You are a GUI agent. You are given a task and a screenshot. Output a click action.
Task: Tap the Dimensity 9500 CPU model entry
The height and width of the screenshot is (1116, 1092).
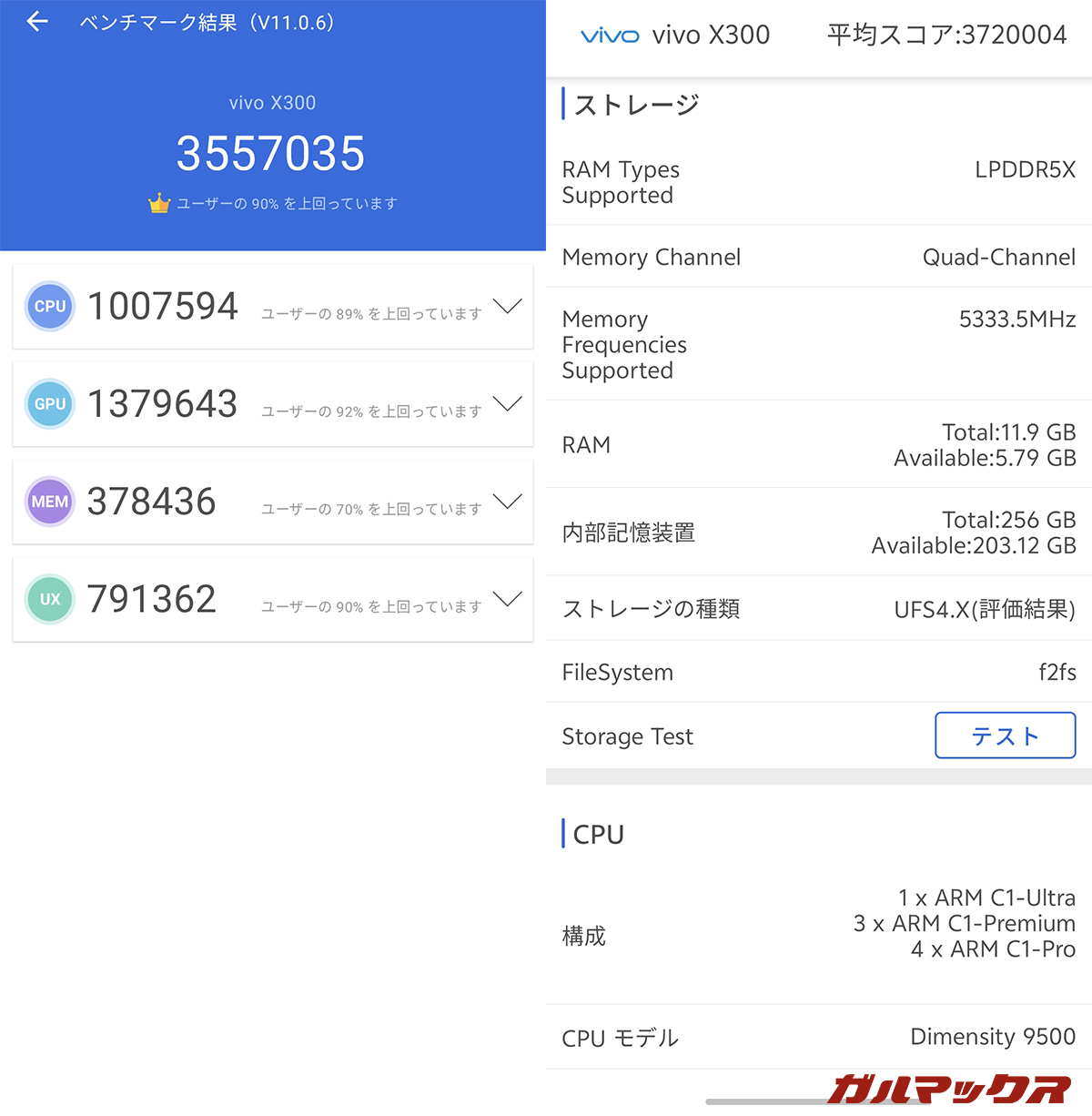tap(992, 1037)
